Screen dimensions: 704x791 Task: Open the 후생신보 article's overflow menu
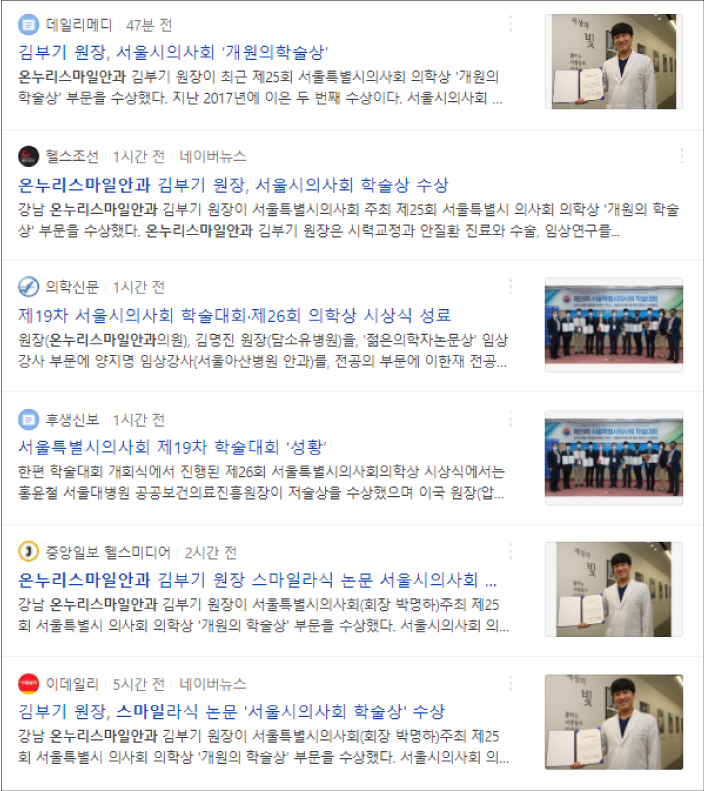tap(511, 419)
